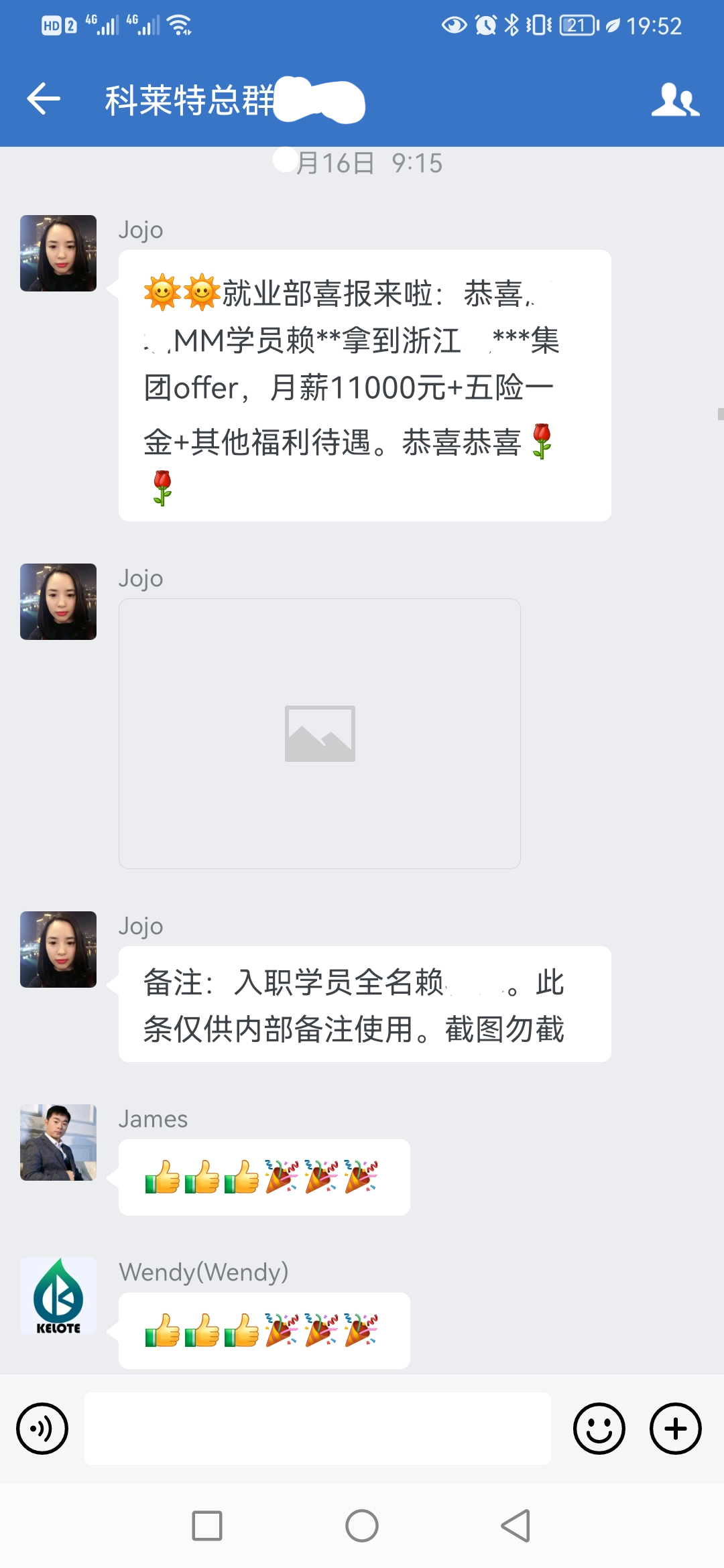
Task: Open the emoji picker
Action: tap(599, 1429)
